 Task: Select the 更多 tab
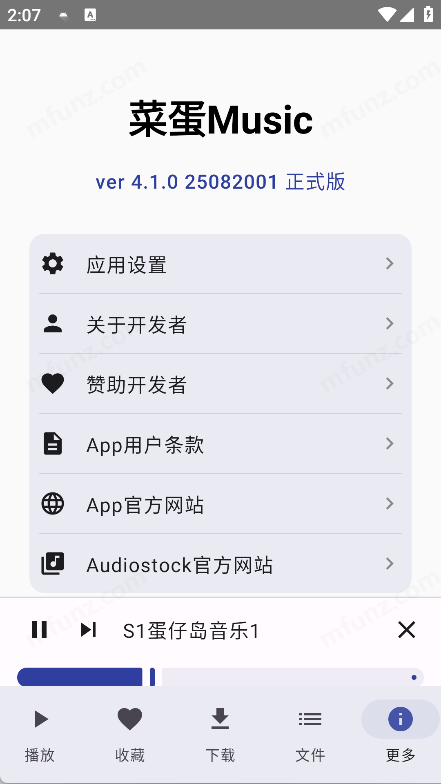coord(400,732)
